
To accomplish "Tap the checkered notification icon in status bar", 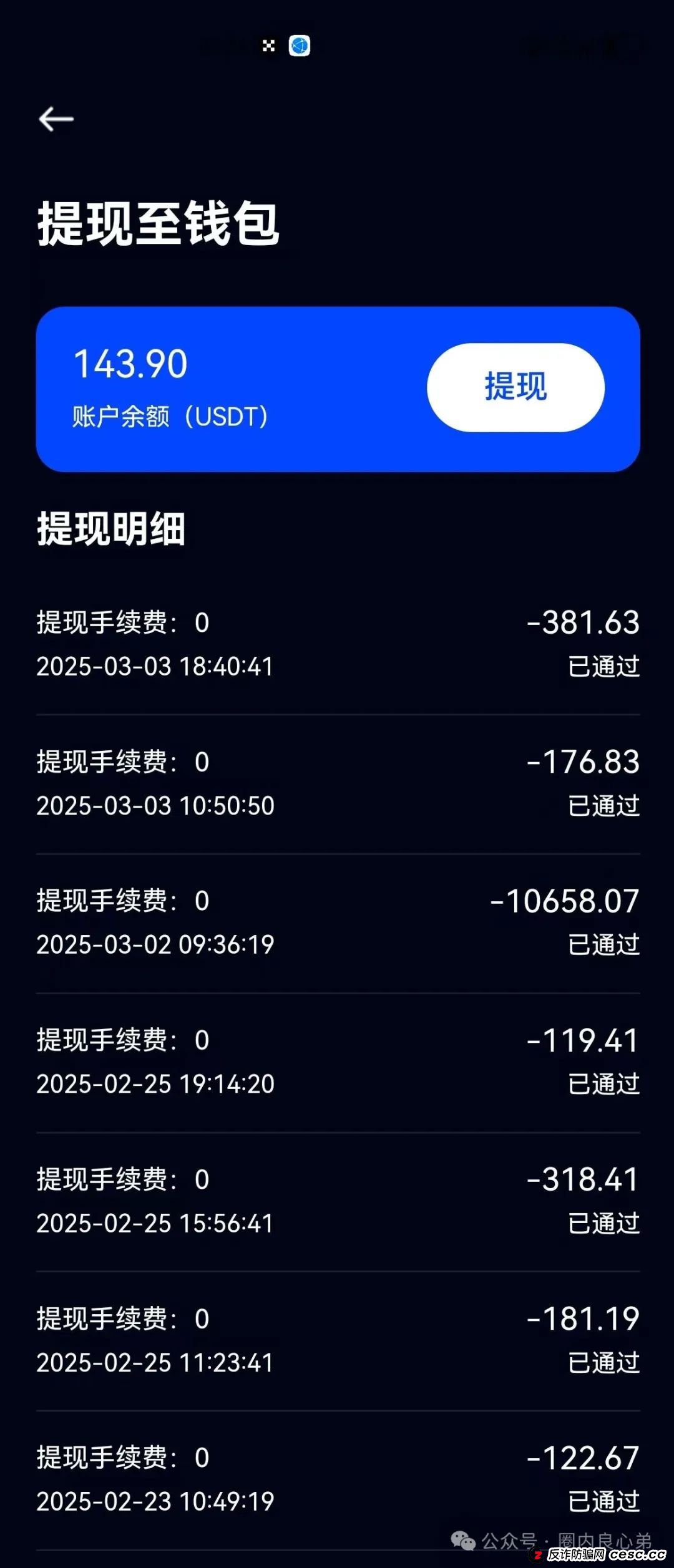I will tap(267, 46).
